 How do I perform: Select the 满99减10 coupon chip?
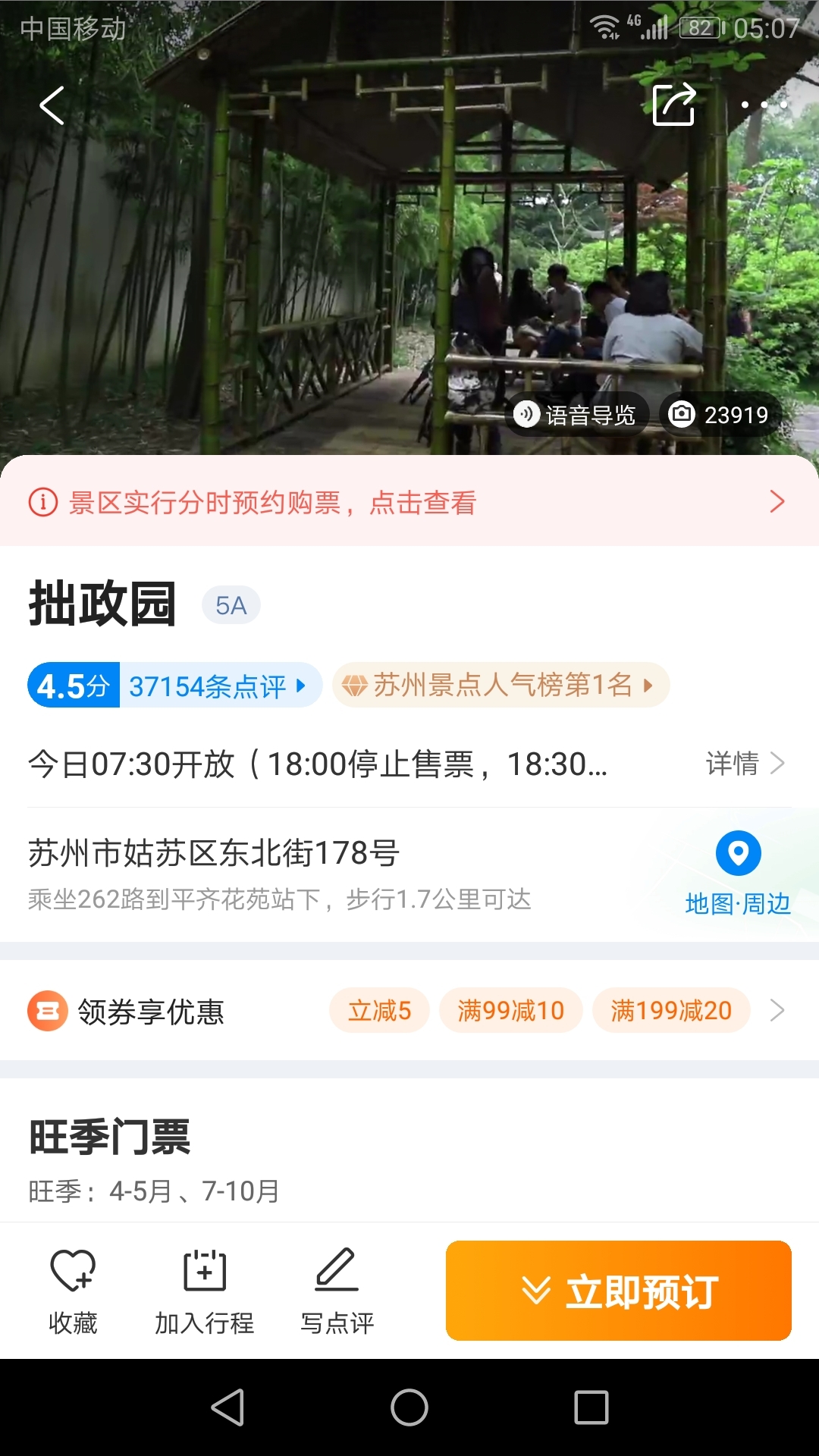(510, 1011)
